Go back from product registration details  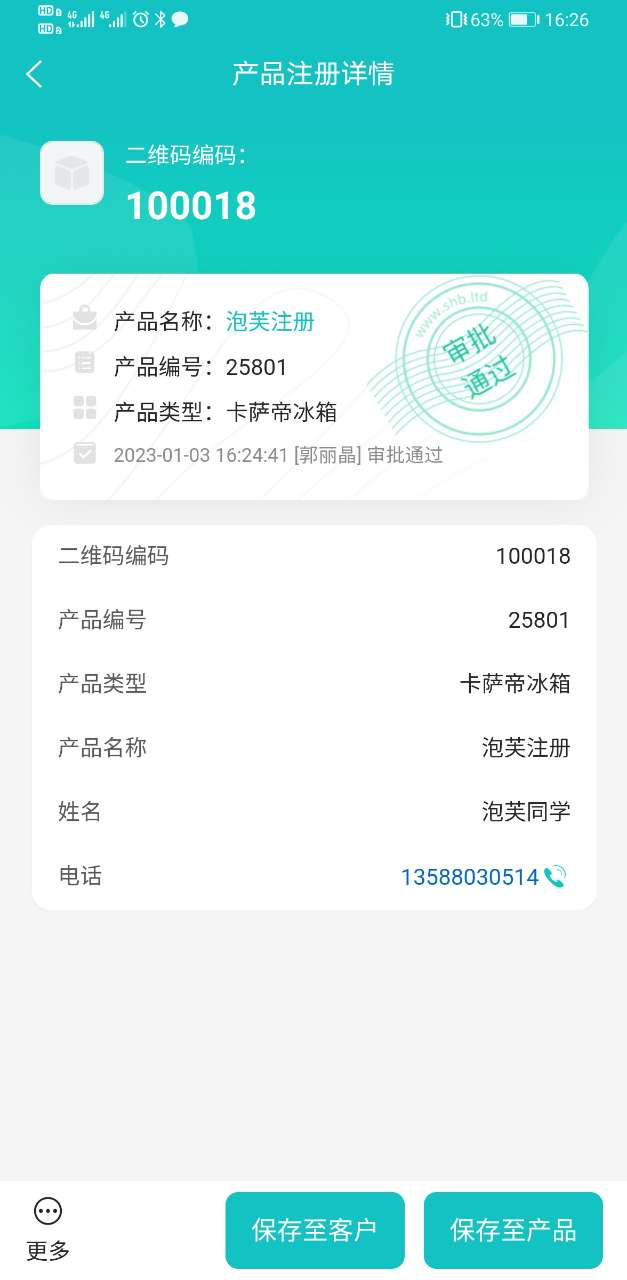click(35, 74)
